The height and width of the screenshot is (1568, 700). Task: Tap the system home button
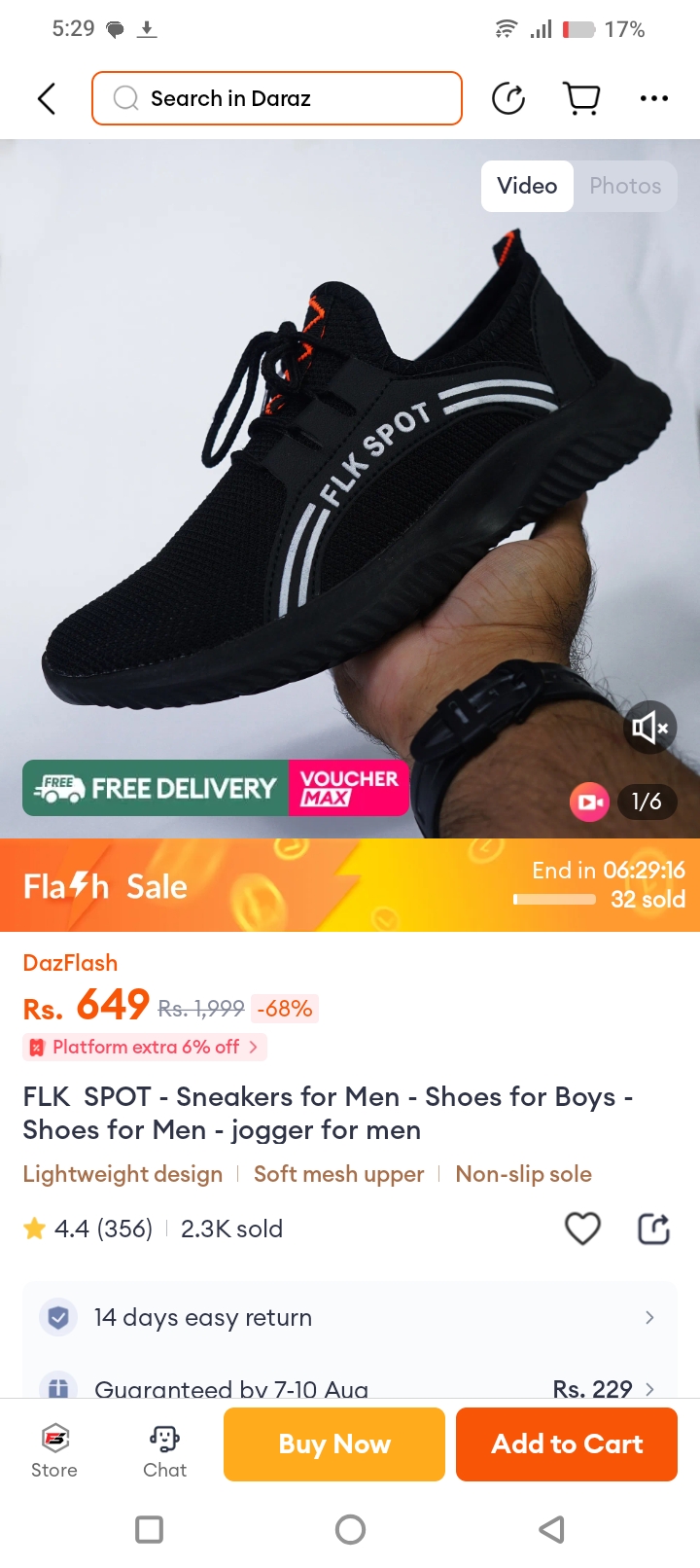pyautogui.click(x=350, y=1529)
